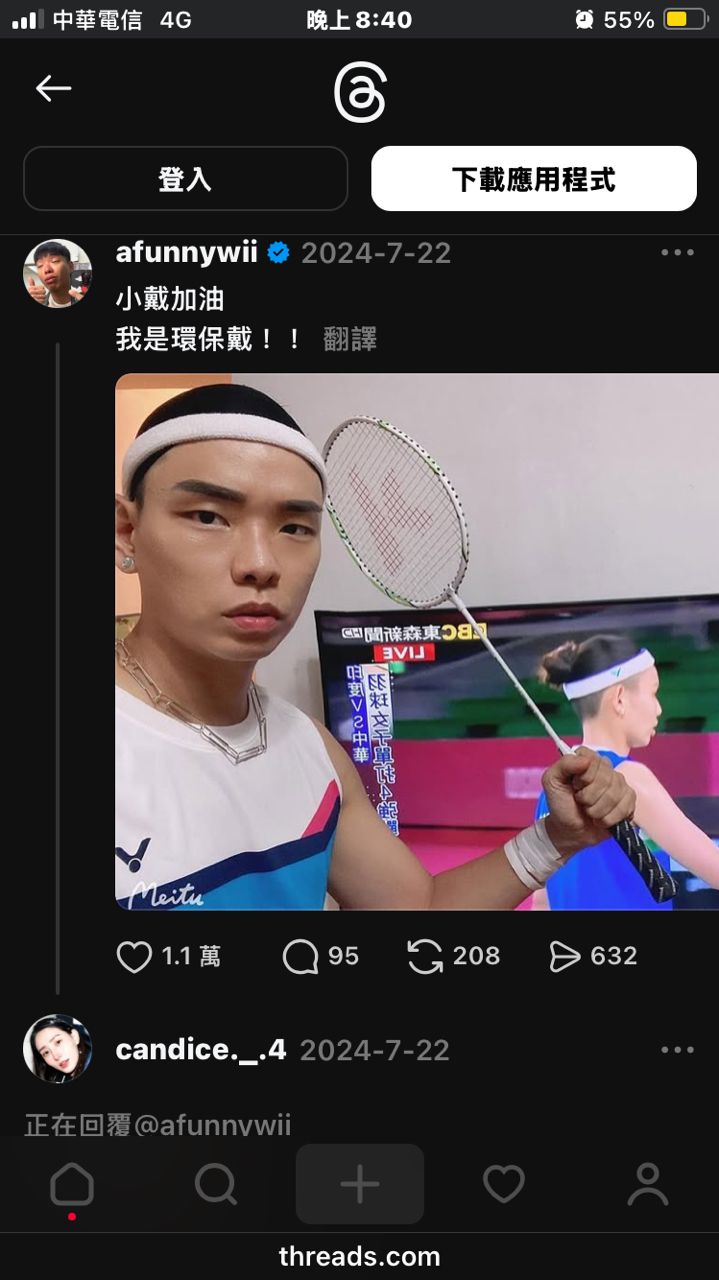Image resolution: width=719 pixels, height=1280 pixels.
Task: Tap 下載應用程式 to download the app
Action: pyautogui.click(x=533, y=179)
